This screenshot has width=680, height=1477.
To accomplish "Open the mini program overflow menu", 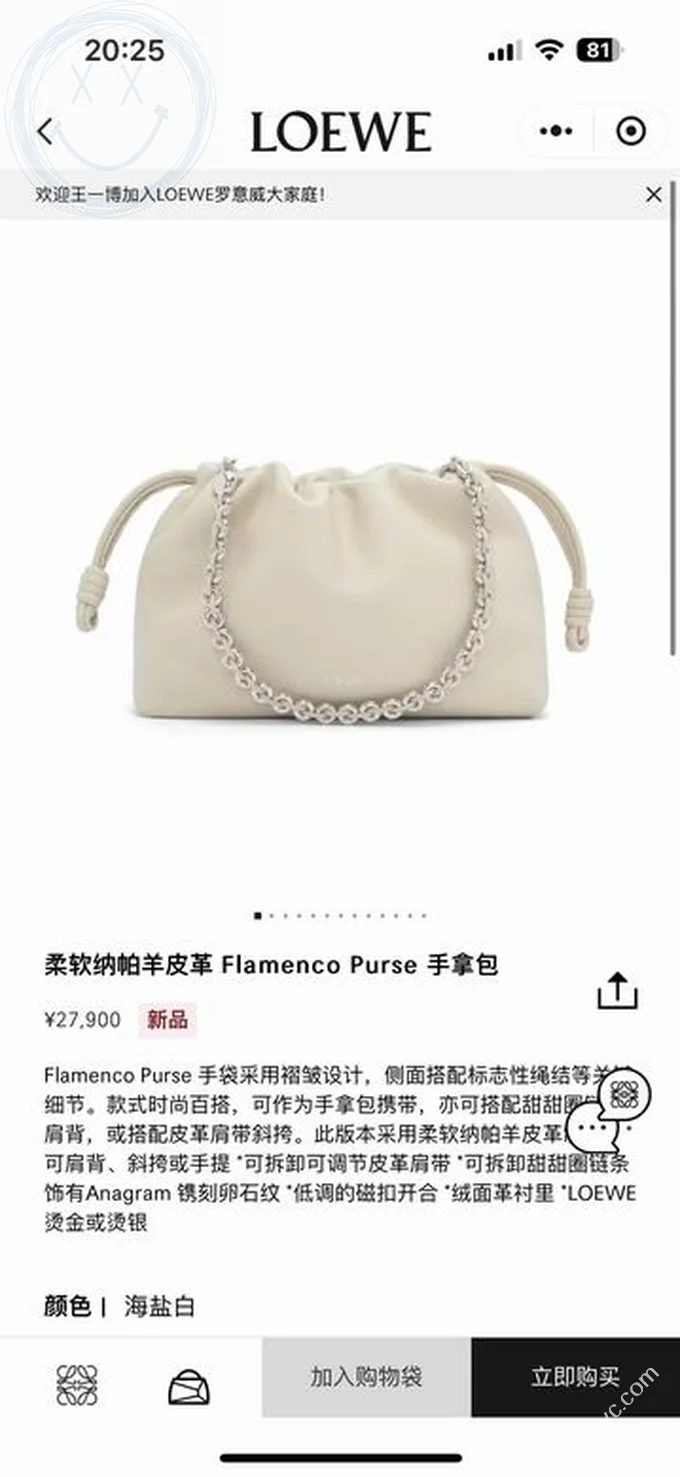I will pos(556,131).
